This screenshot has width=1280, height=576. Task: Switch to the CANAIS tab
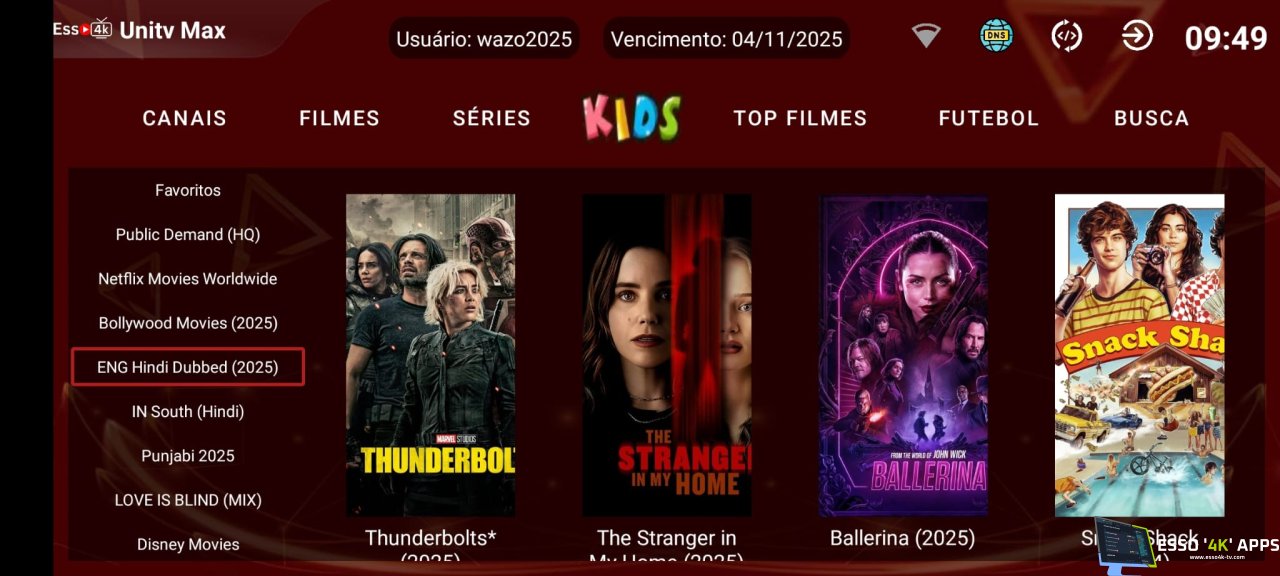click(x=184, y=118)
